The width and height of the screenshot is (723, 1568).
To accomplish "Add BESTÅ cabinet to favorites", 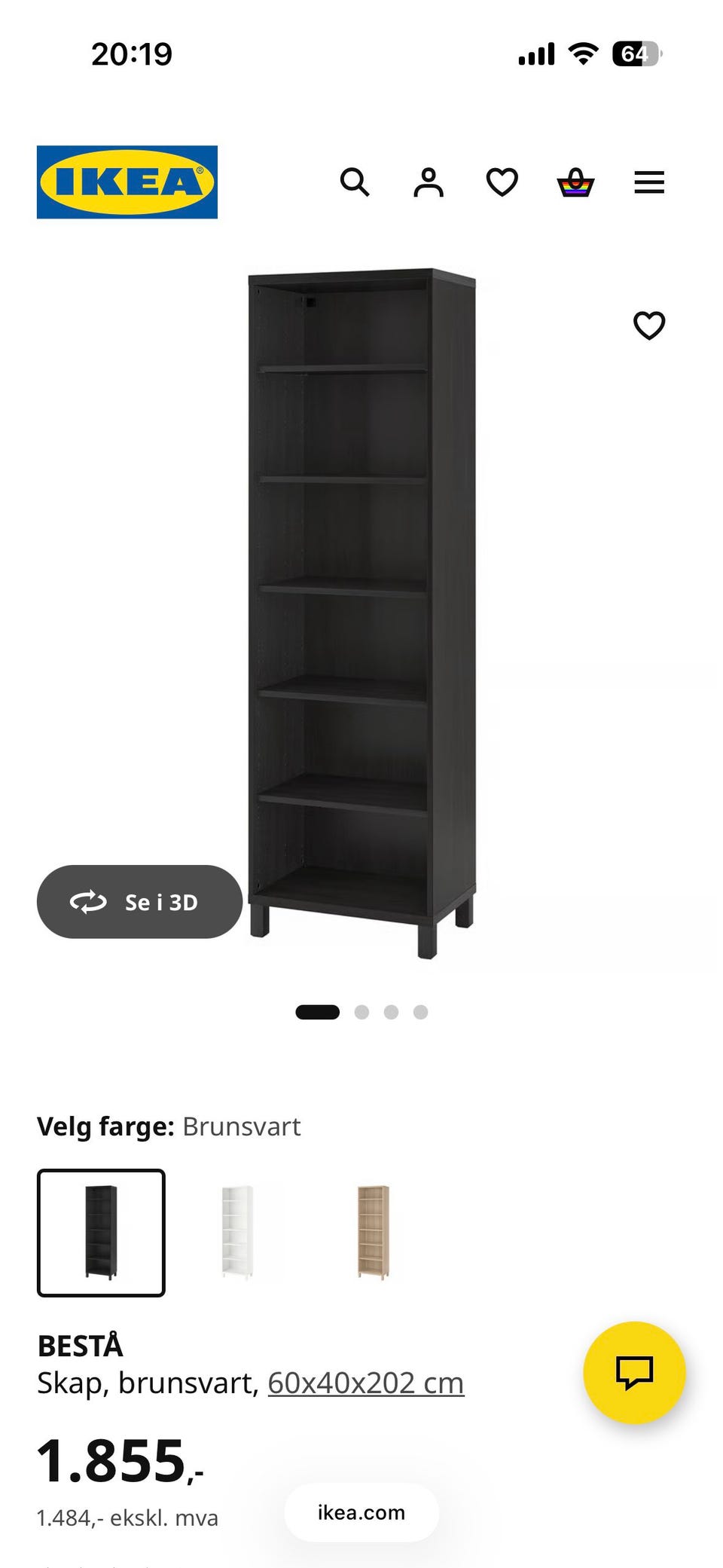I will [x=649, y=326].
